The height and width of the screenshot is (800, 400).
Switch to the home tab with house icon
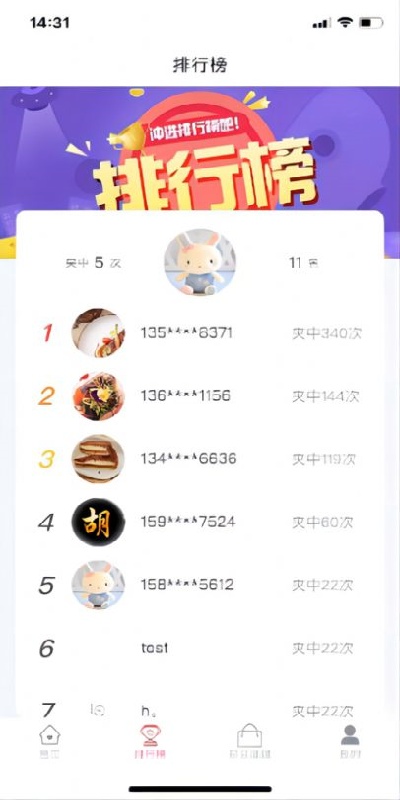click(x=49, y=742)
